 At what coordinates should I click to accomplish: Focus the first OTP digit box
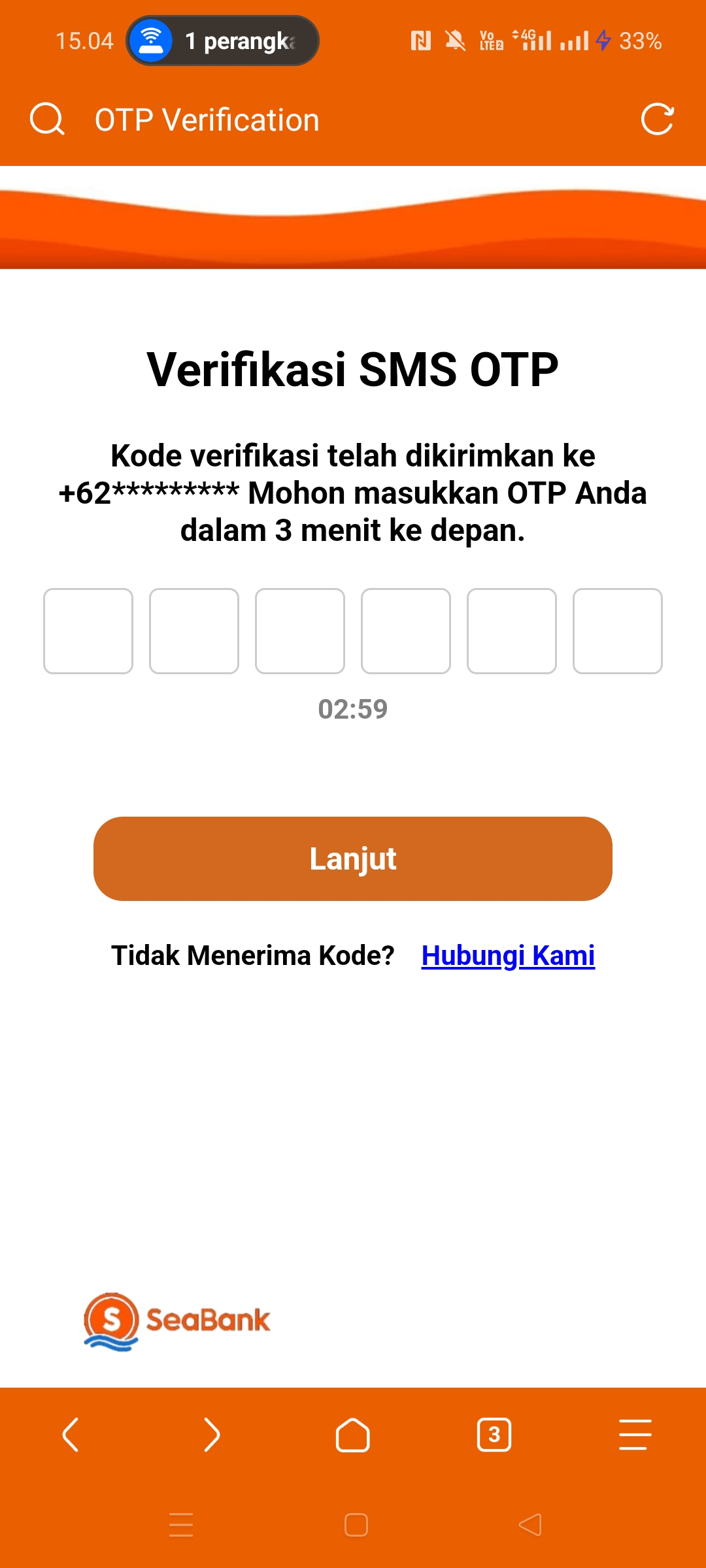click(x=88, y=631)
